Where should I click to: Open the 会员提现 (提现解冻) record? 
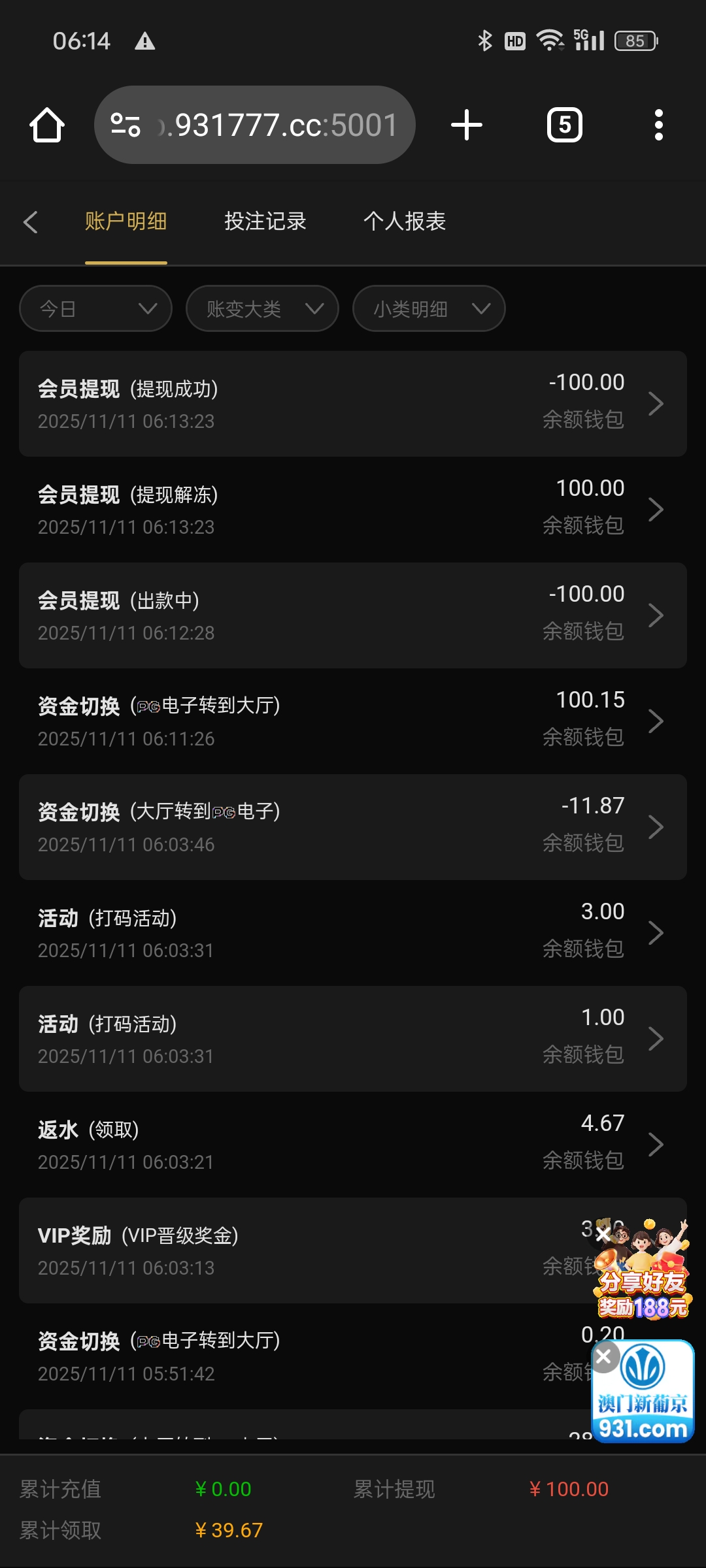[353, 510]
